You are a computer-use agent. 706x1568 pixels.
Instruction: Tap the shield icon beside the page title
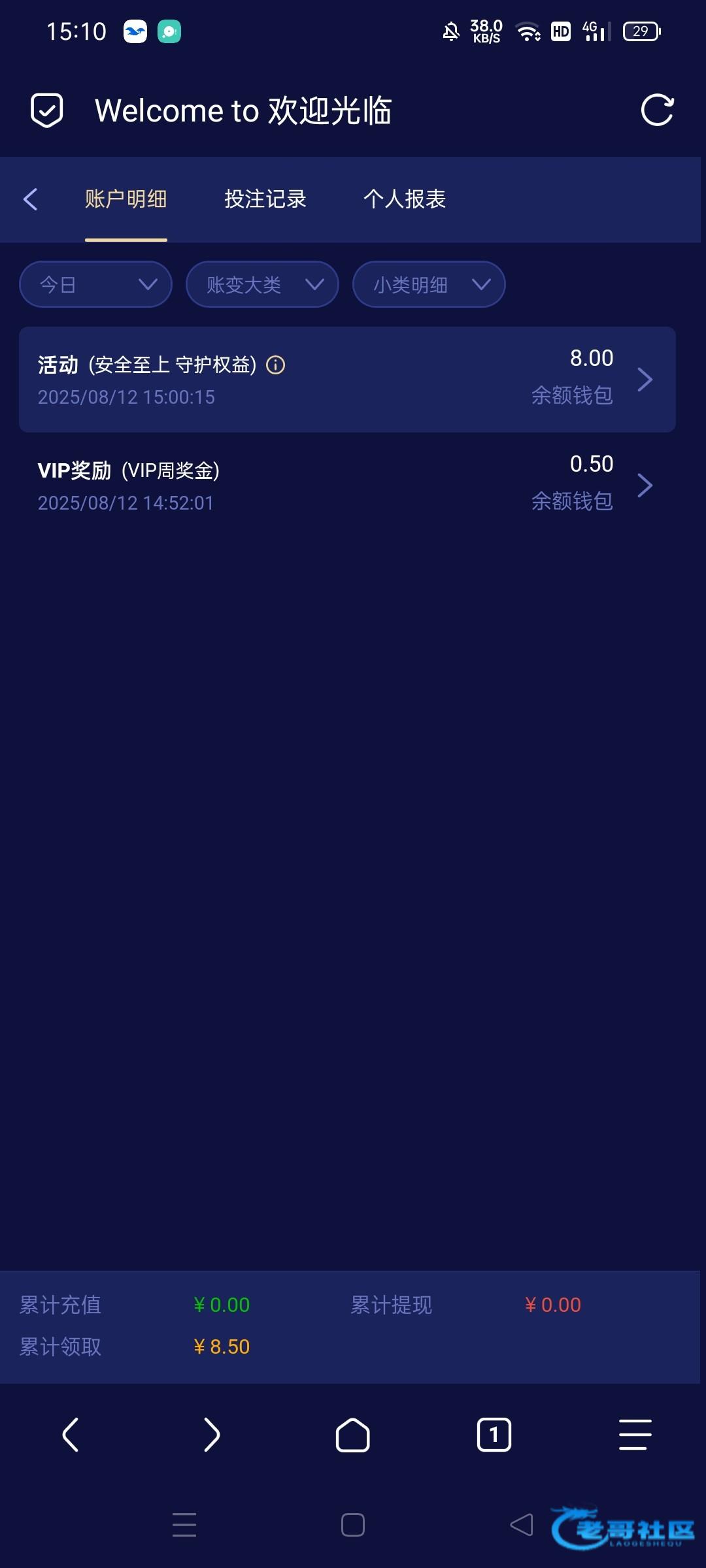pos(47,110)
